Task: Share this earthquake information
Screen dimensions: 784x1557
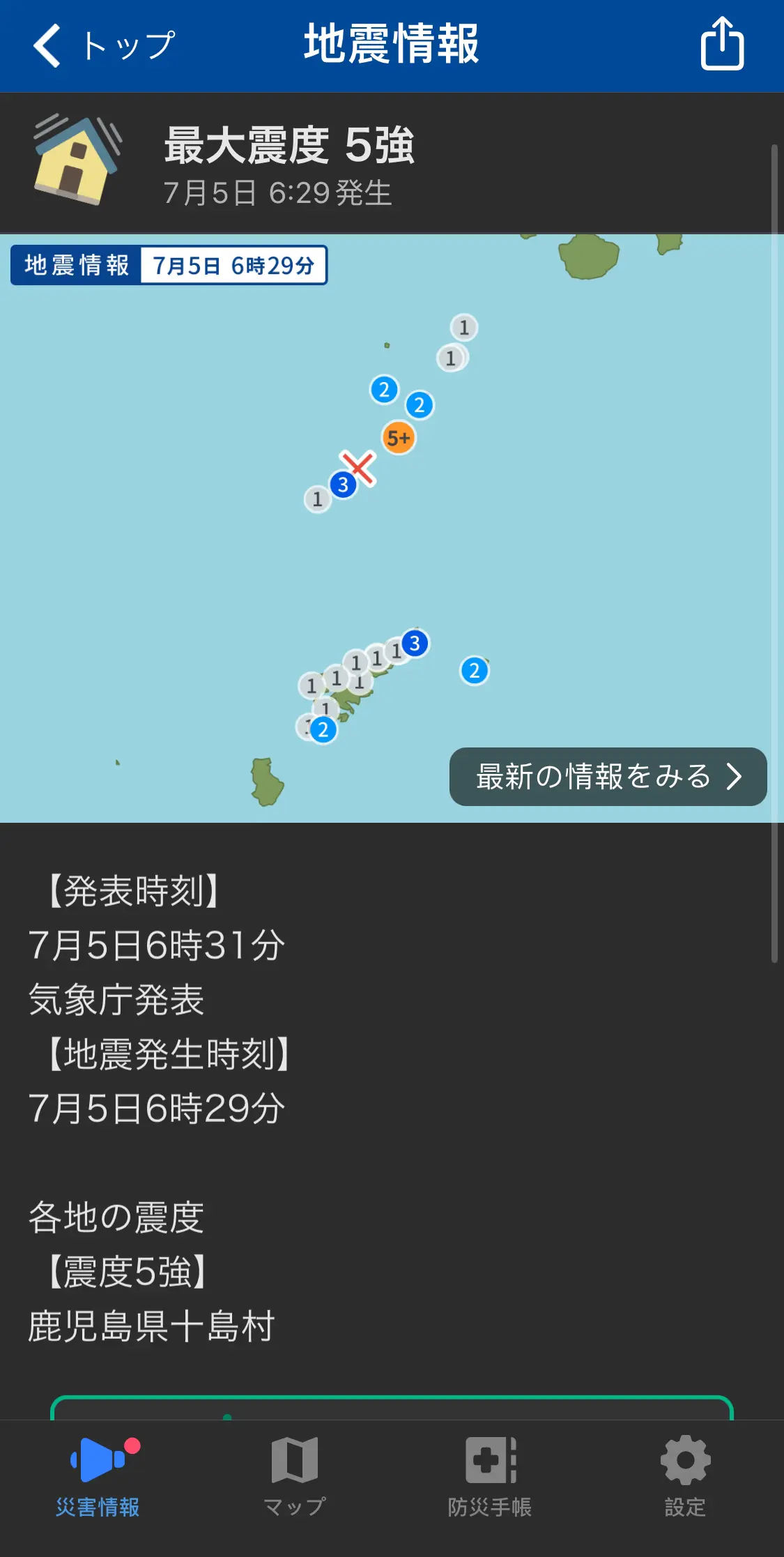Action: tap(722, 44)
